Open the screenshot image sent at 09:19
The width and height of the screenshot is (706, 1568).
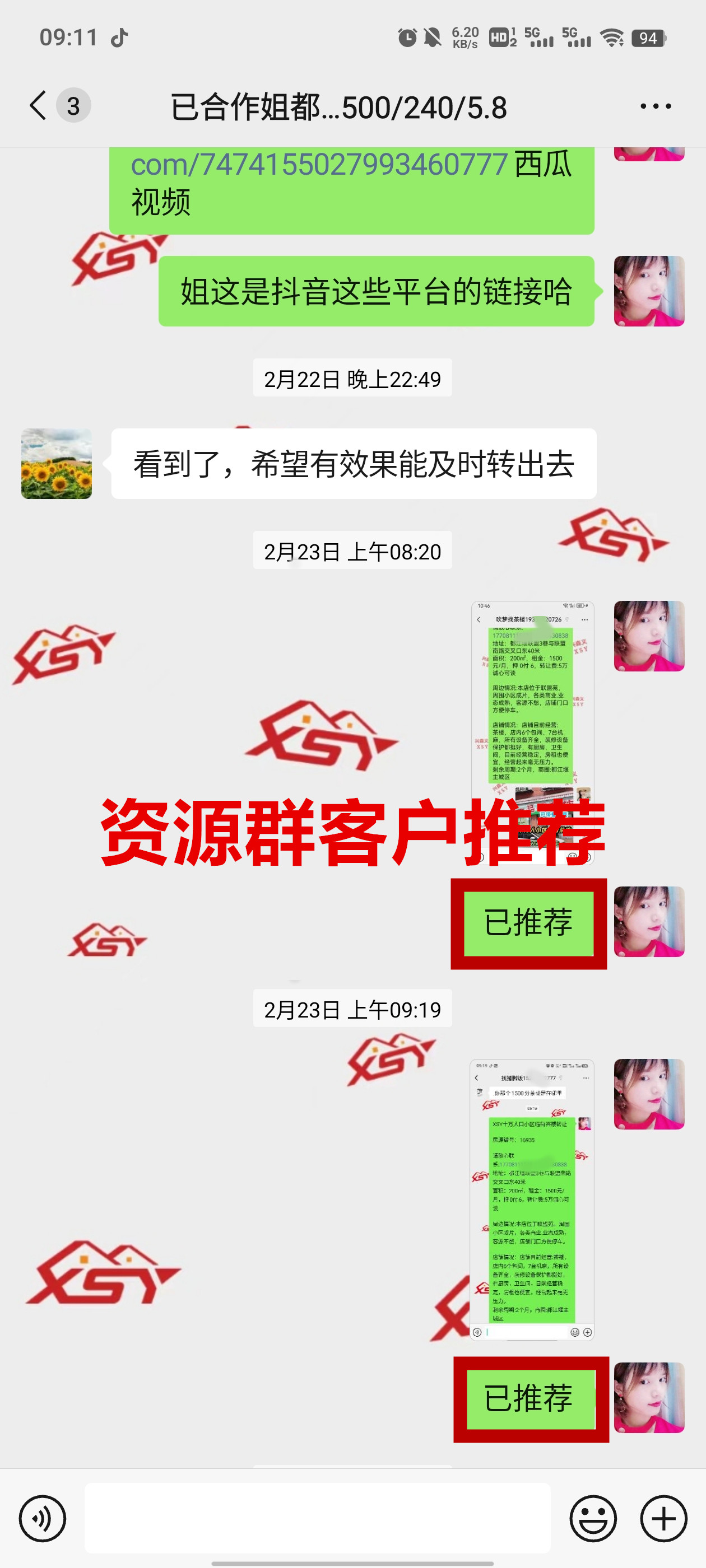[532, 1199]
